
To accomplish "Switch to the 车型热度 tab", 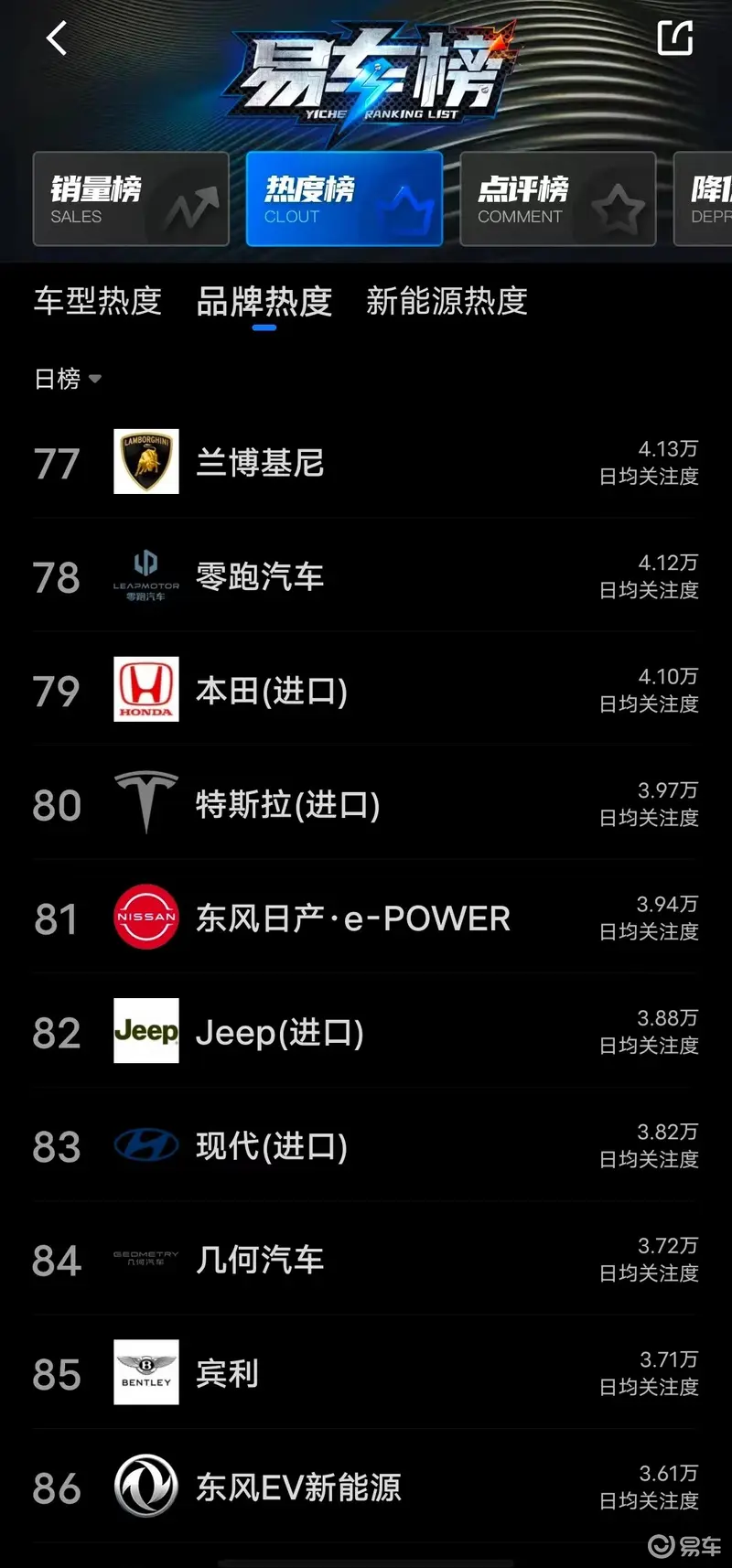I will click(98, 301).
